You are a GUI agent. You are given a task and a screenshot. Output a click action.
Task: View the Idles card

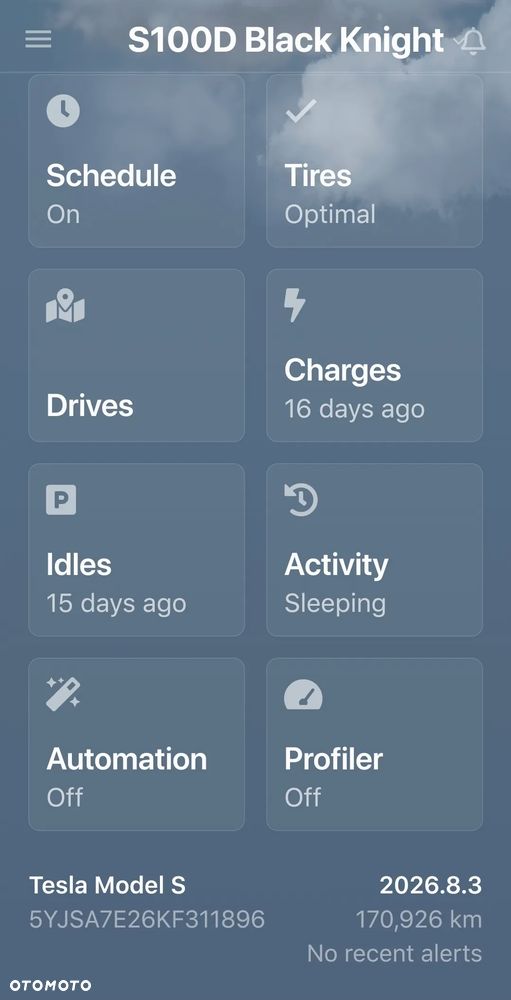(x=137, y=550)
